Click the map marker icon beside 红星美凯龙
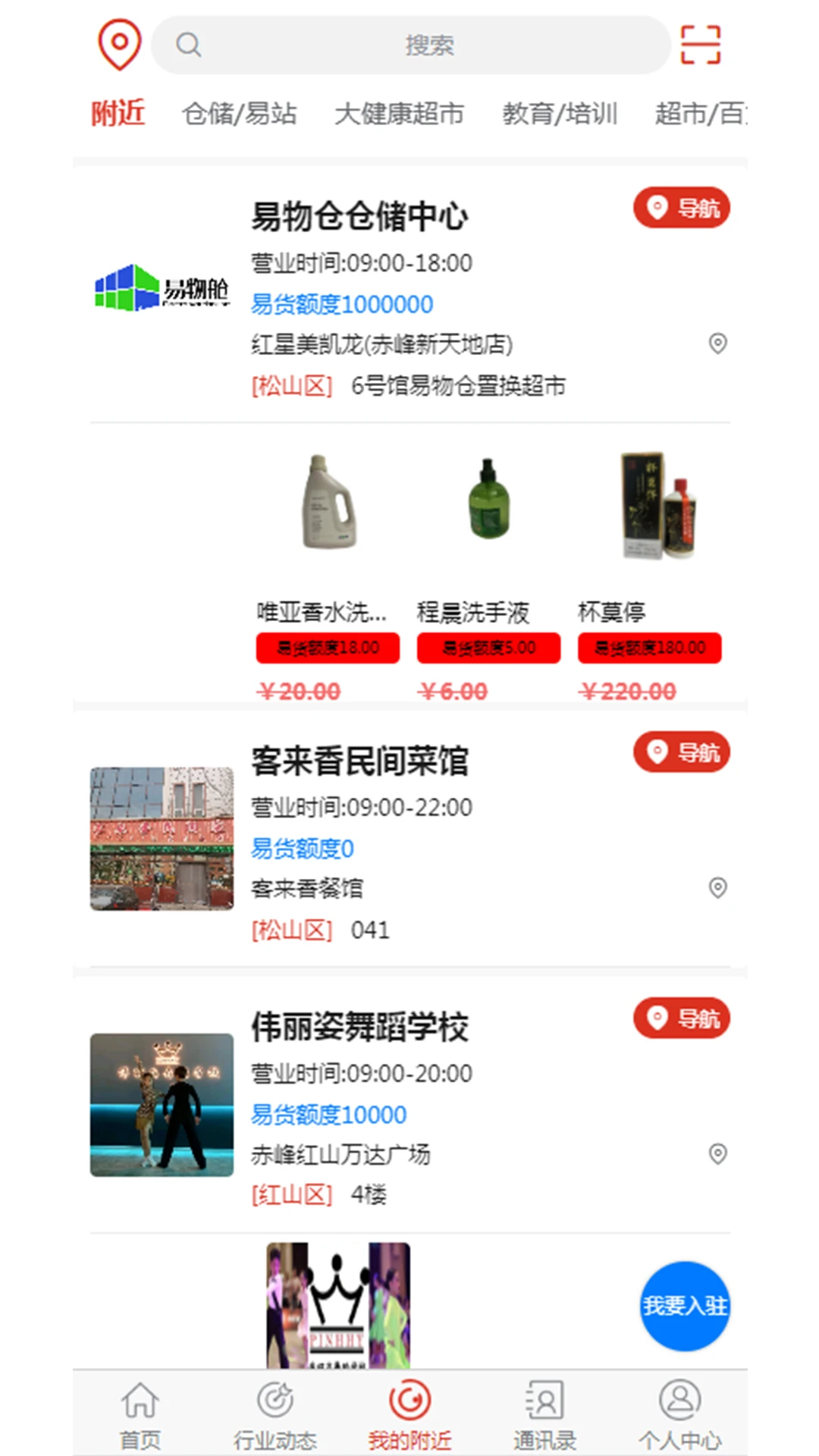Screen dimensions: 819x1456 tap(718, 344)
